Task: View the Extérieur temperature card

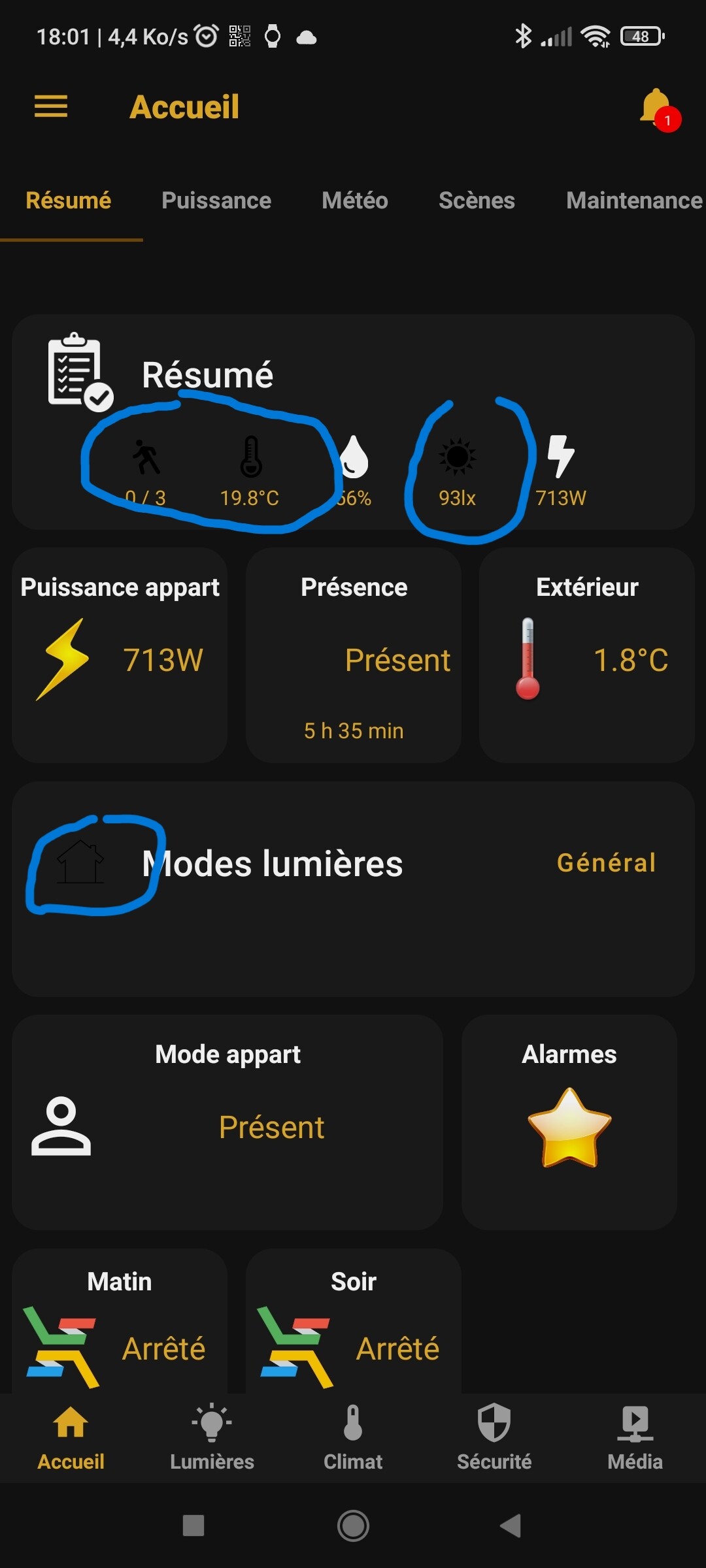Action: point(586,655)
